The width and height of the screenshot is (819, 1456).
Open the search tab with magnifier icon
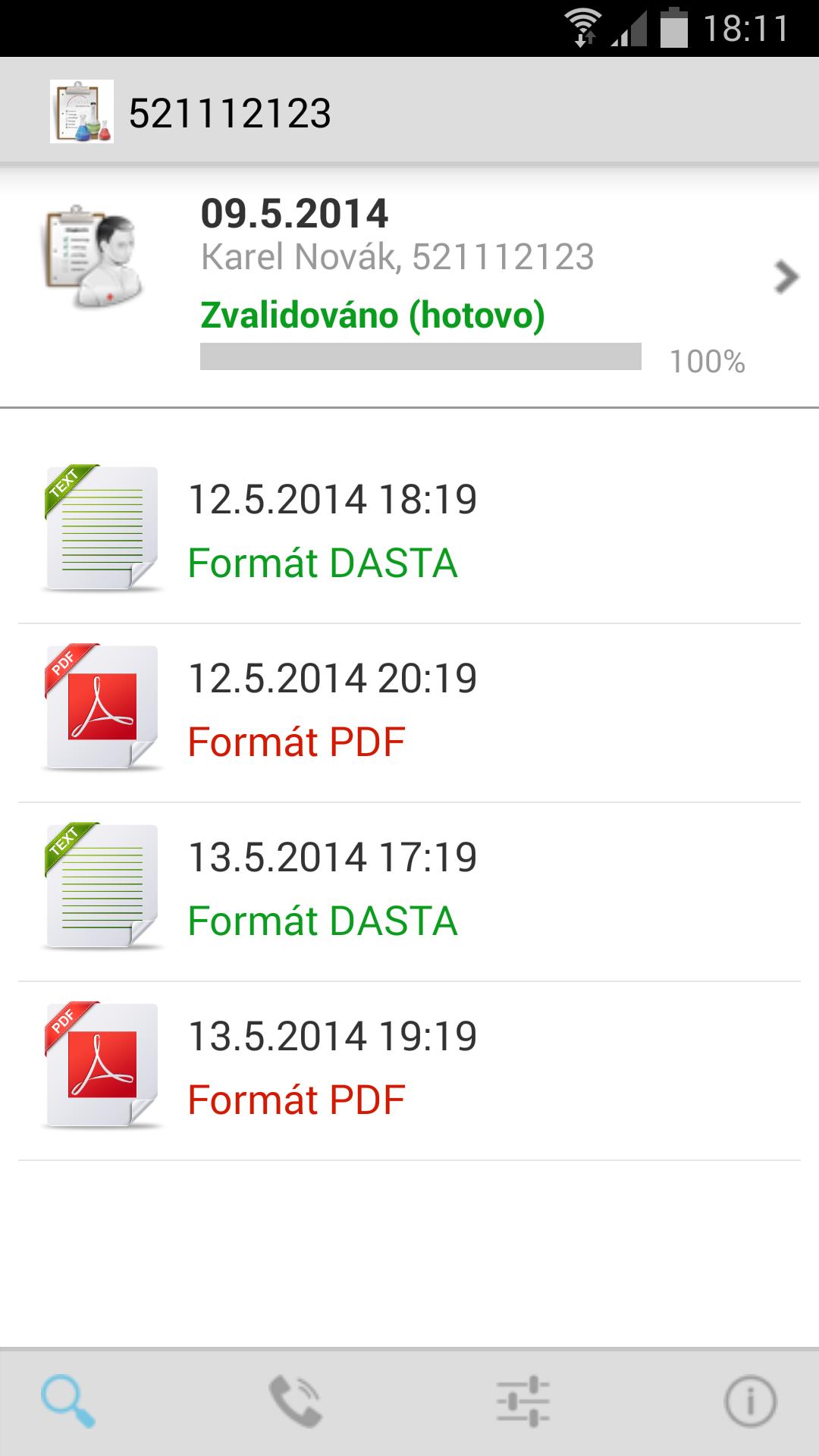[68, 1403]
